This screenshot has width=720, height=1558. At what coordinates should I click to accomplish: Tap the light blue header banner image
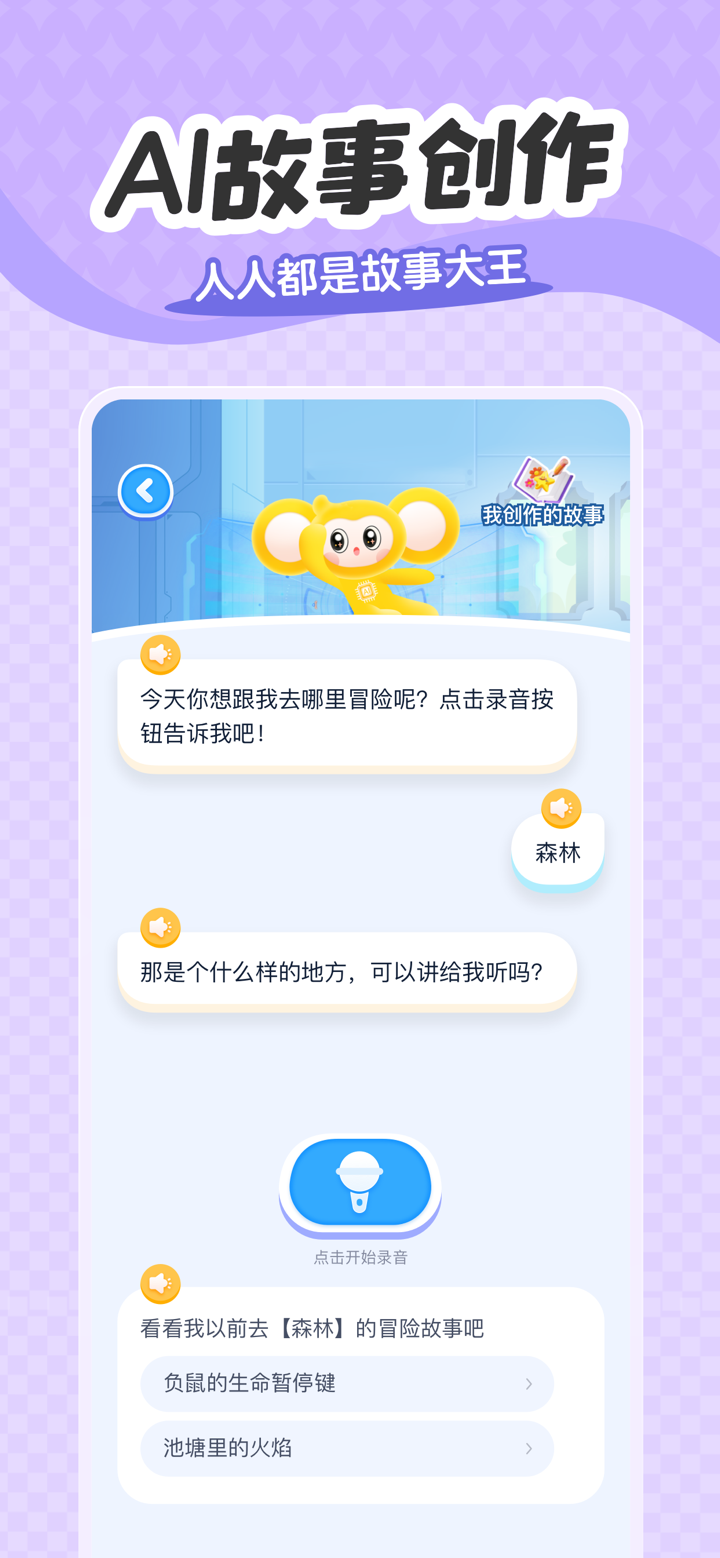click(359, 470)
